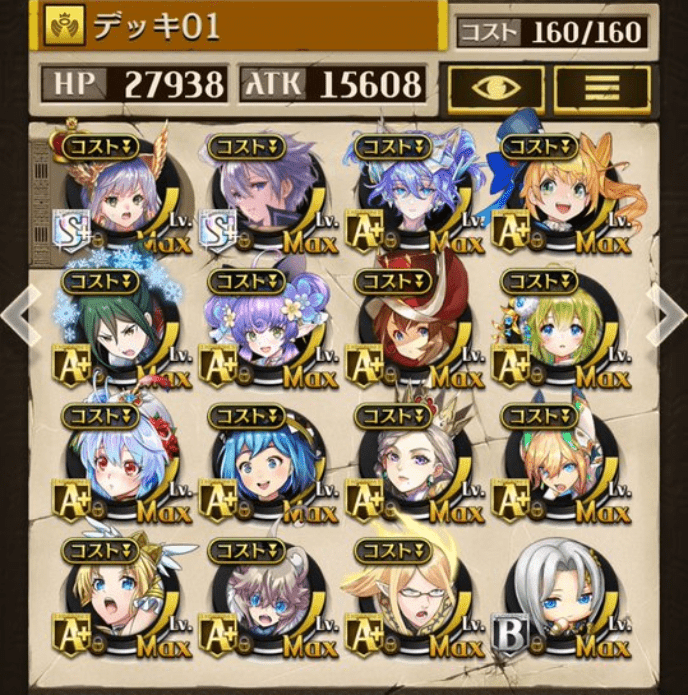The width and height of the screenshot is (688, 695).
Task: Open the list menu button
Action: click(602, 88)
